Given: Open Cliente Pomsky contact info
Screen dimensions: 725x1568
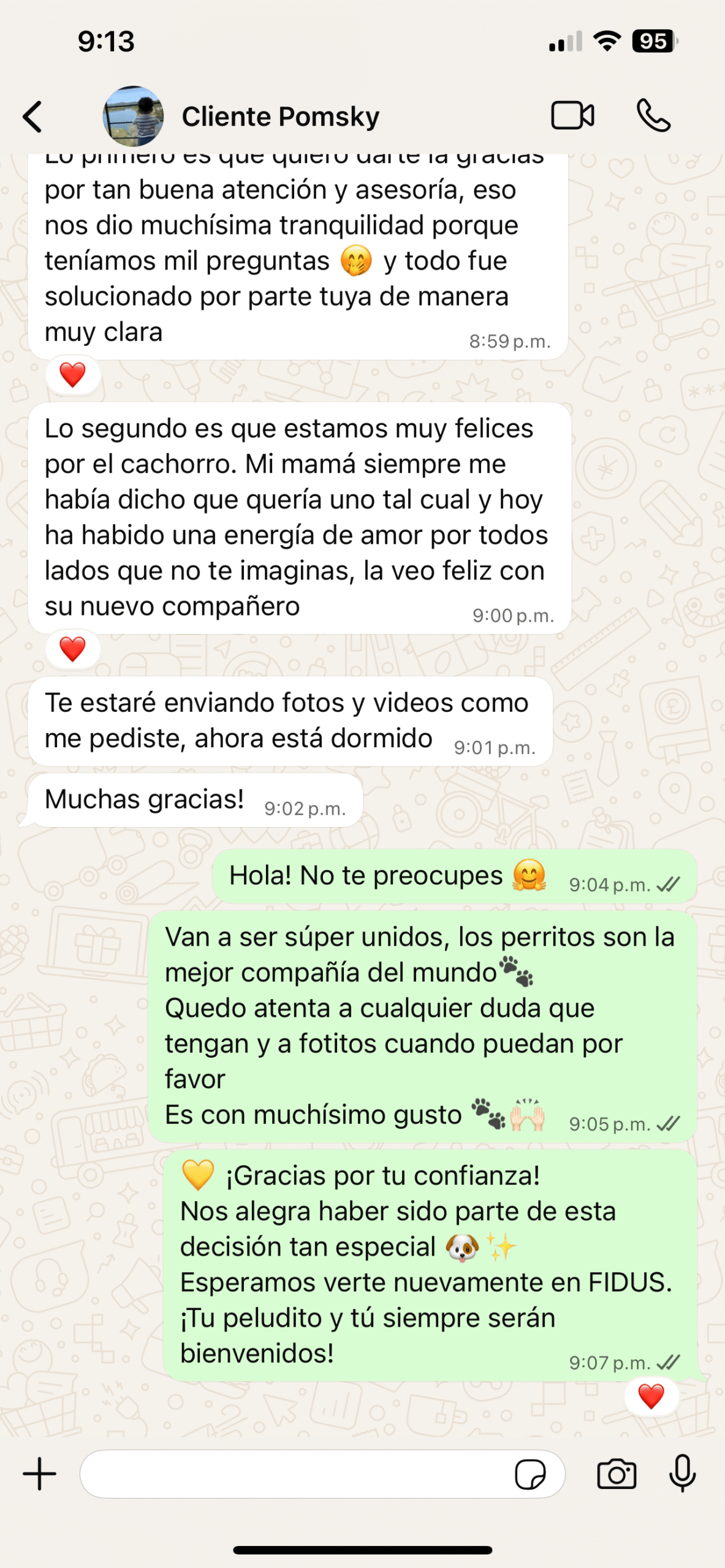Looking at the screenshot, I should pyautogui.click(x=280, y=116).
